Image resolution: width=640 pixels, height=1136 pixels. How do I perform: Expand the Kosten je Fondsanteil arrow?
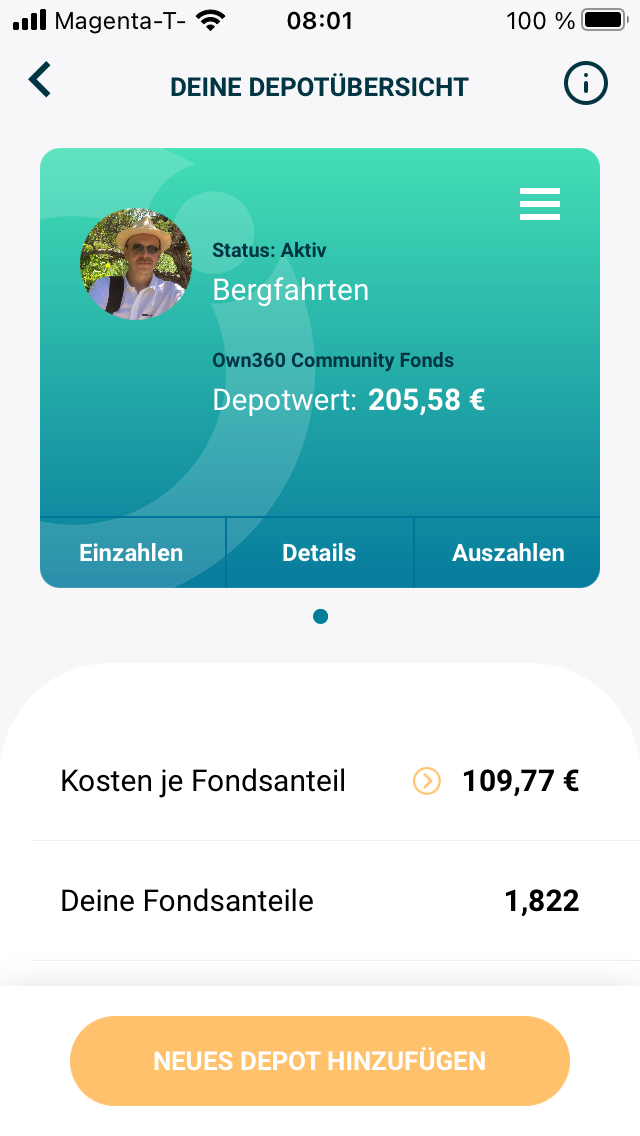[x=427, y=781]
